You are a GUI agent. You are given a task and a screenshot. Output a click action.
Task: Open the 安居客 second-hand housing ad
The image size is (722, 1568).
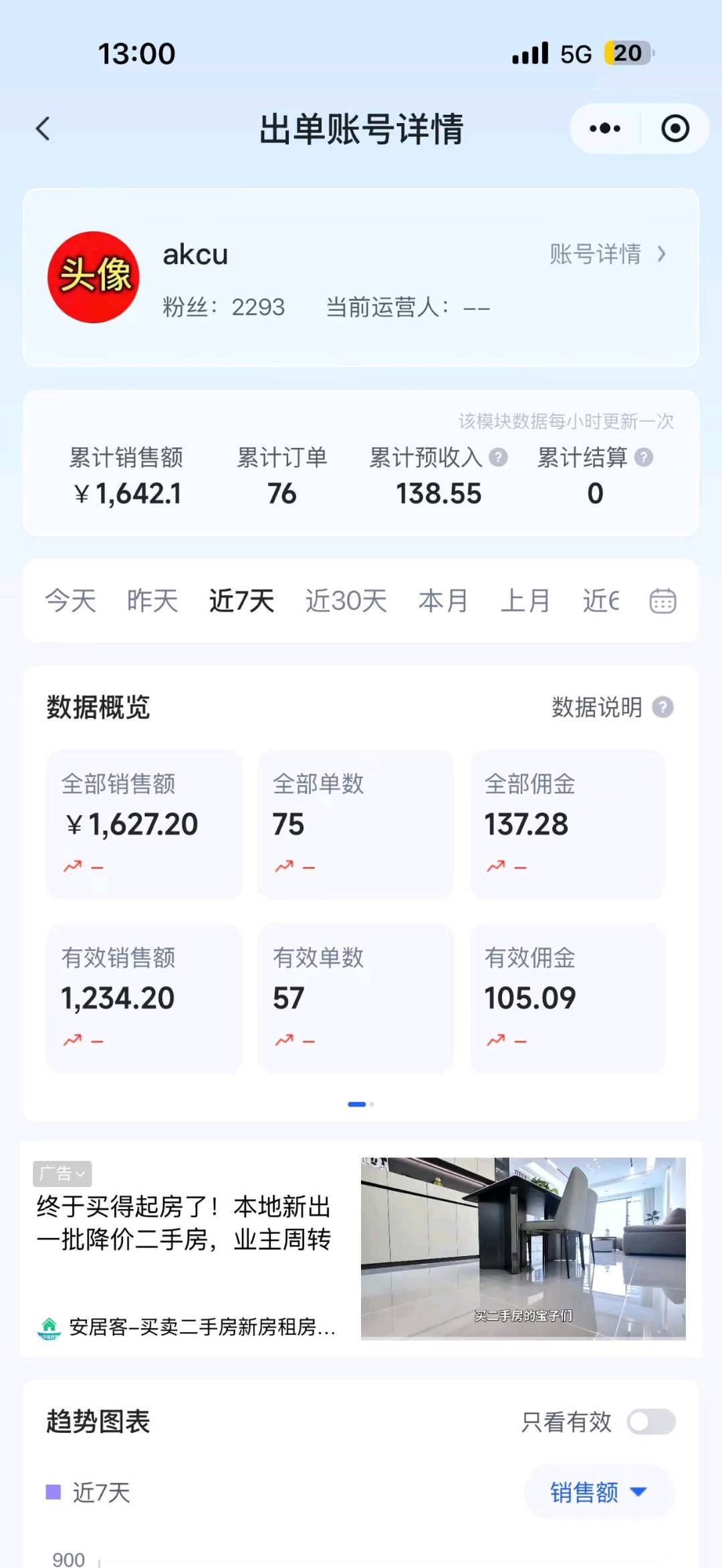(x=361, y=1247)
